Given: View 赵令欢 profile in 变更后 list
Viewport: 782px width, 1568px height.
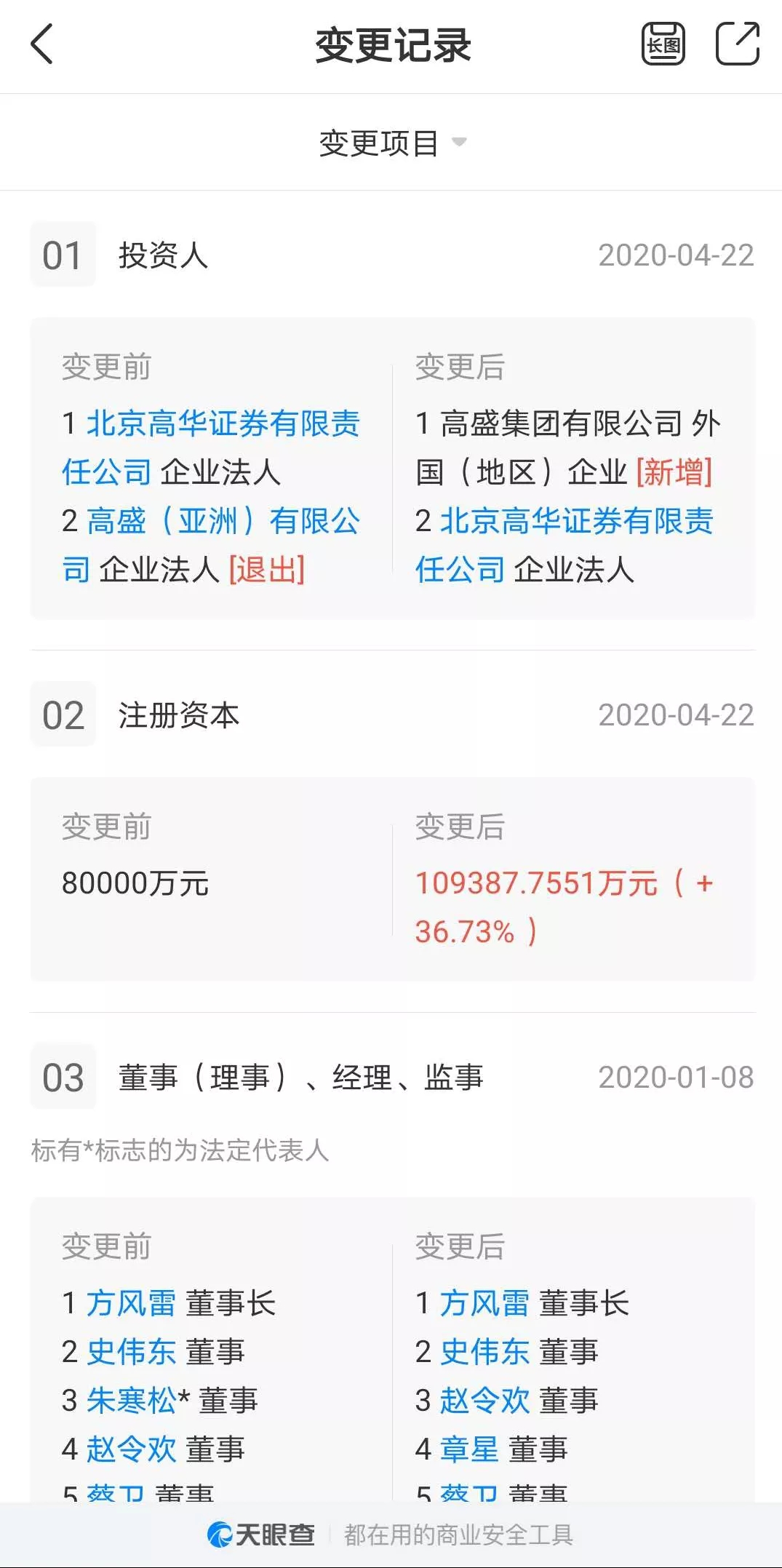Looking at the screenshot, I should point(484,1401).
